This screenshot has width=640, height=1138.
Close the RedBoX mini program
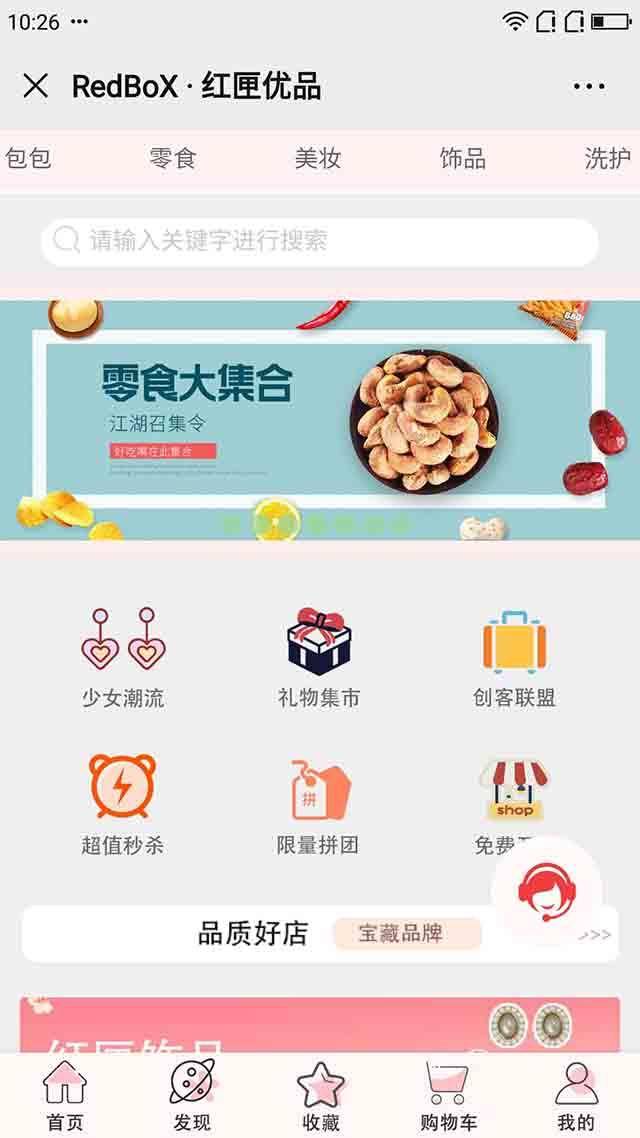pos(35,86)
